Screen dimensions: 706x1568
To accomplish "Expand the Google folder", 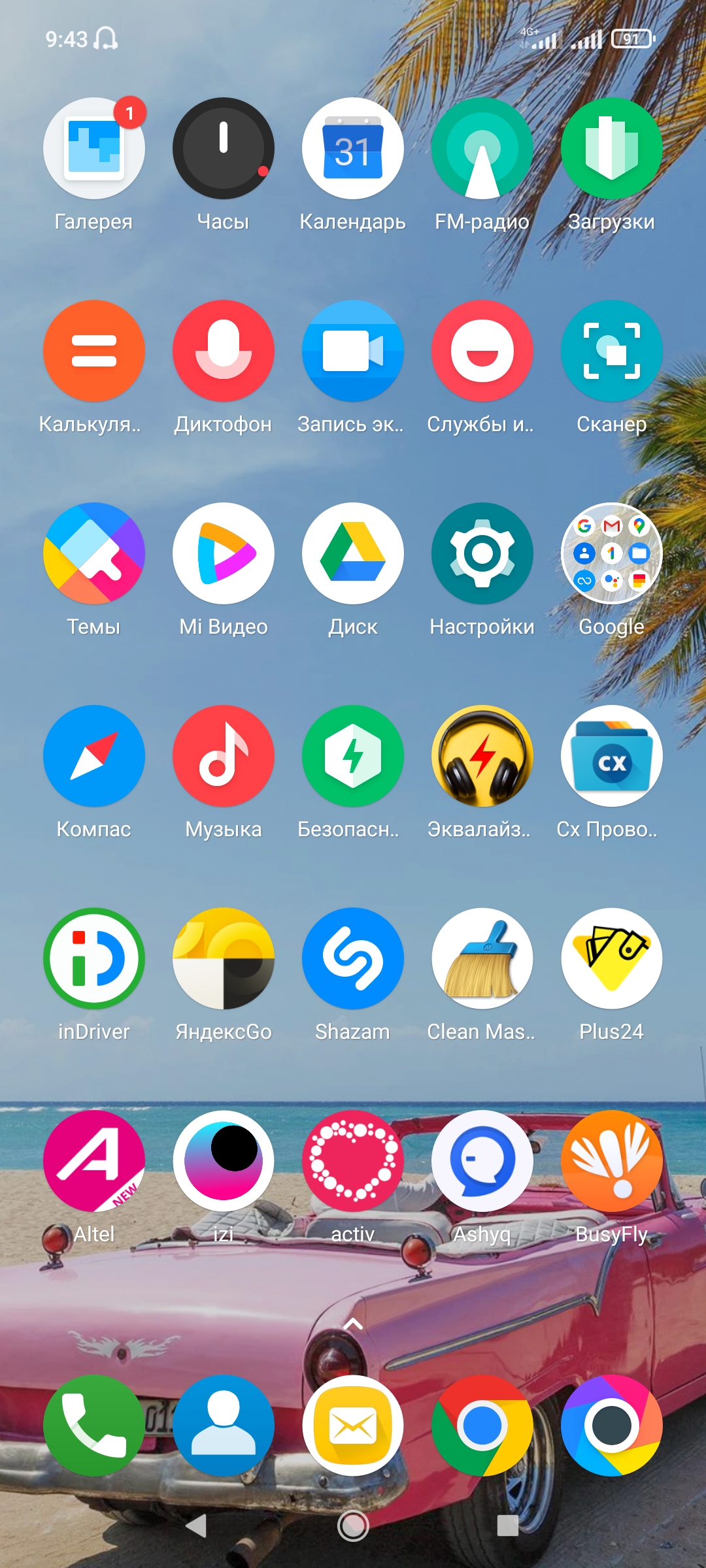I will point(611,554).
